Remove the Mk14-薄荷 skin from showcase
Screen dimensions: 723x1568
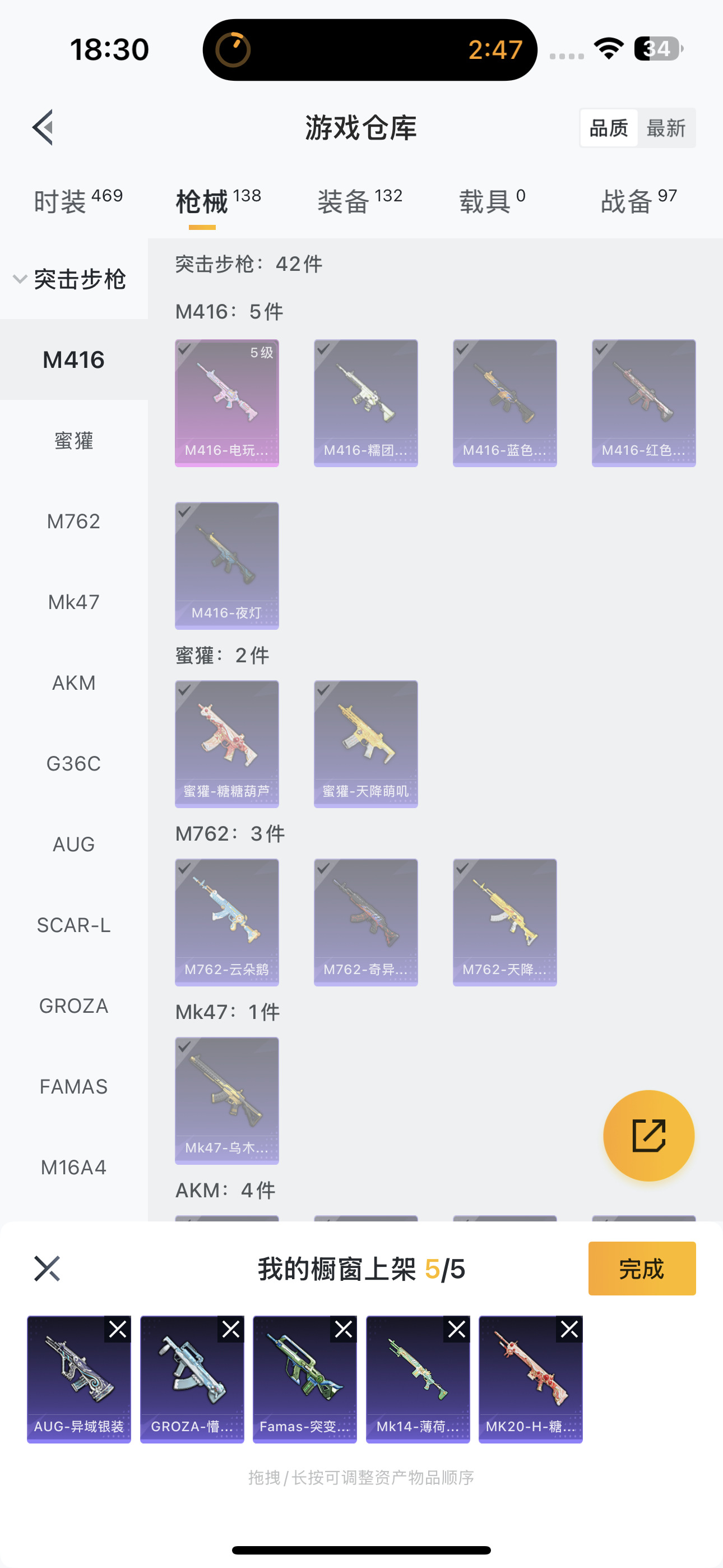(456, 1330)
